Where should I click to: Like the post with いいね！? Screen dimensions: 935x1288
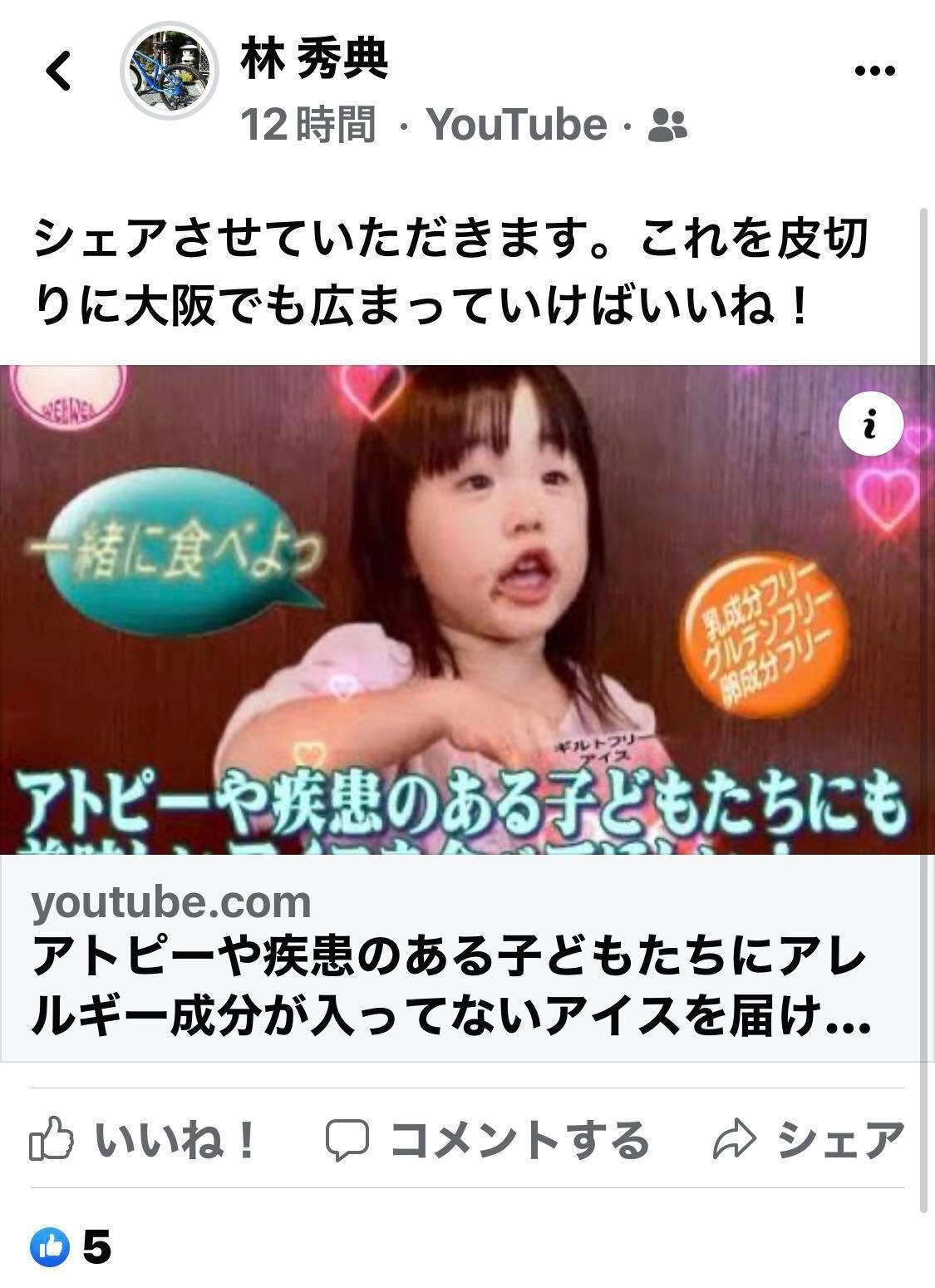click(142, 1139)
